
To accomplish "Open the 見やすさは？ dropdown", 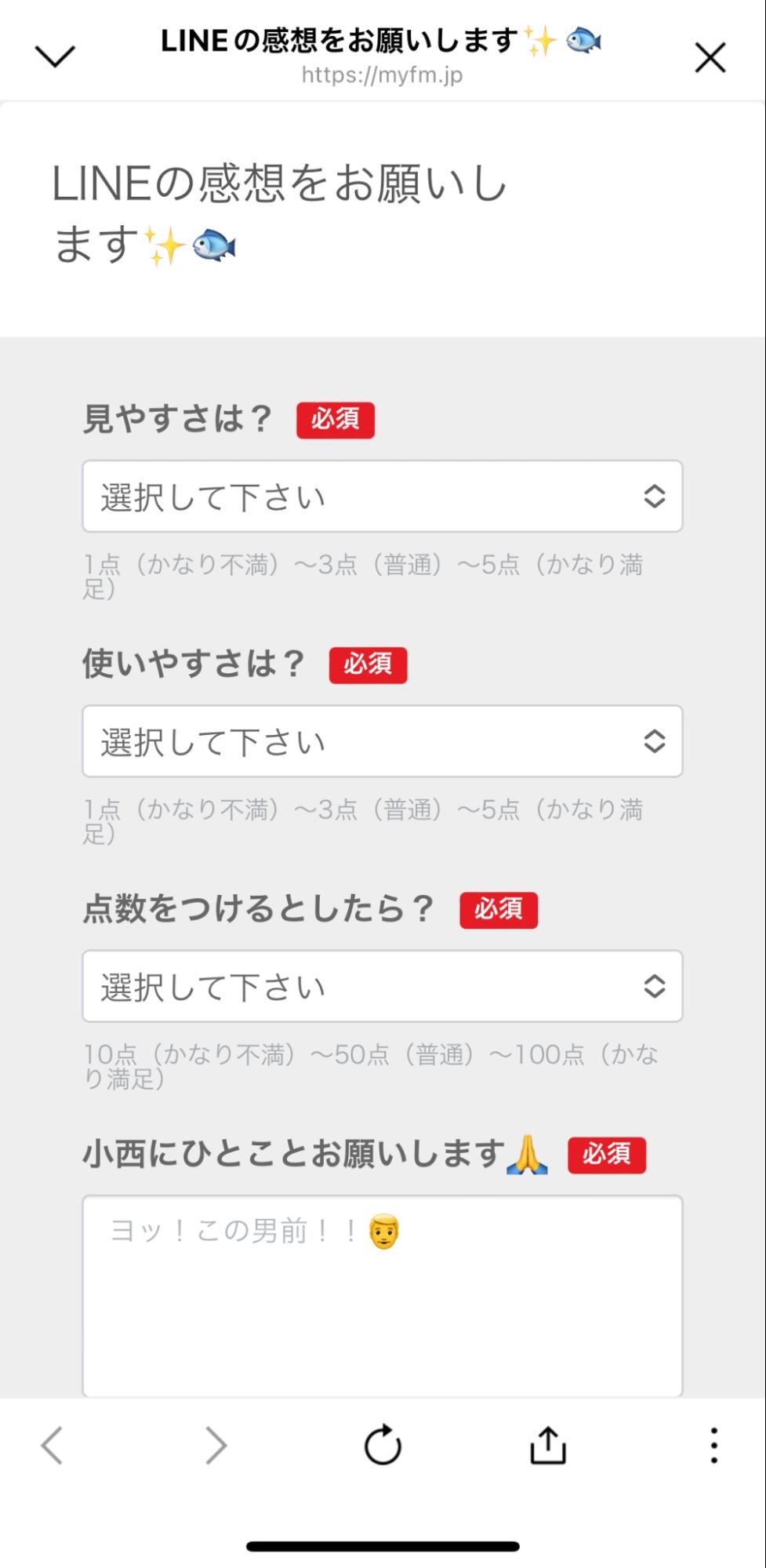I will 383,497.
